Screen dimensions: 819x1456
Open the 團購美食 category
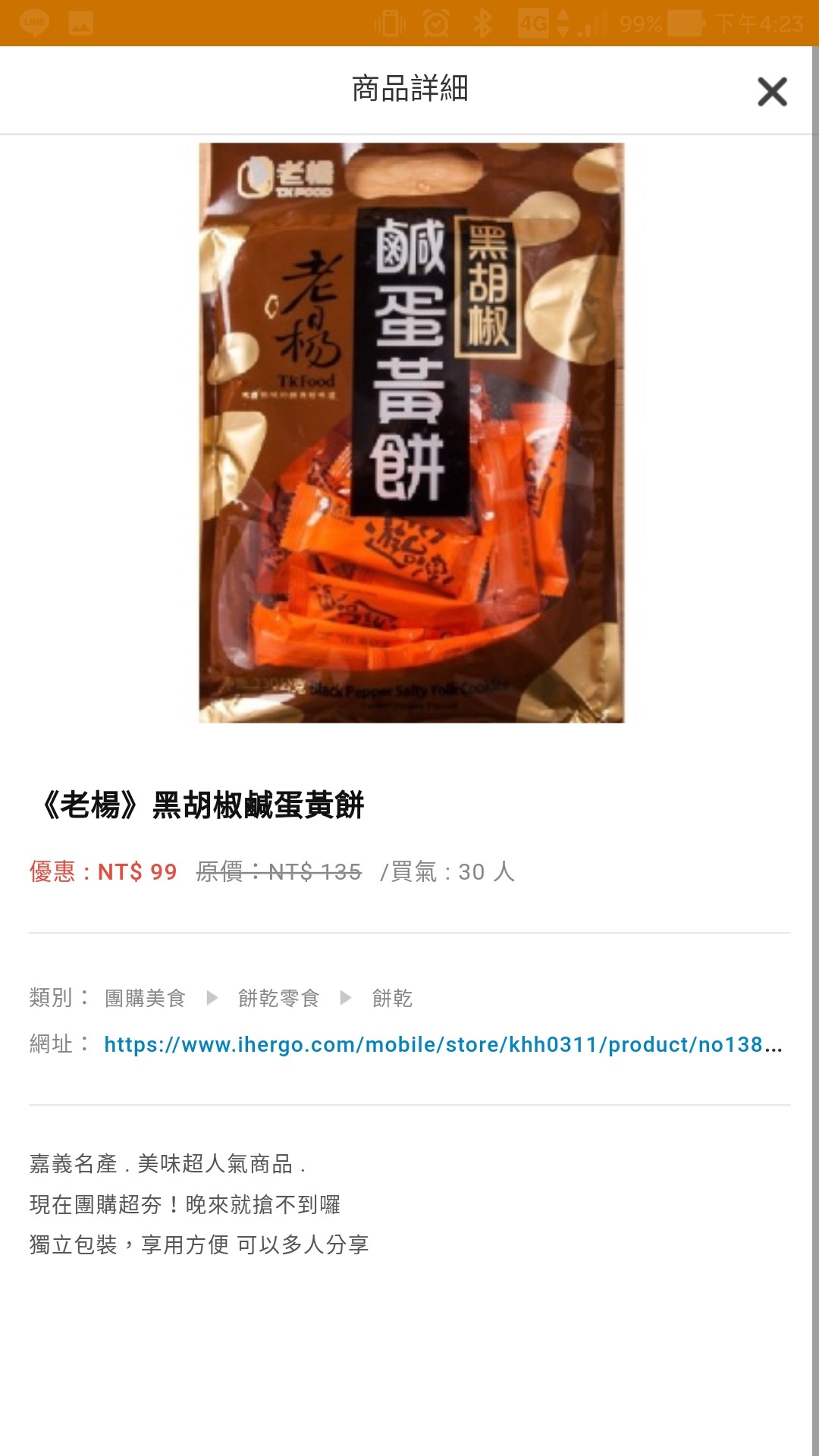pyautogui.click(x=145, y=998)
